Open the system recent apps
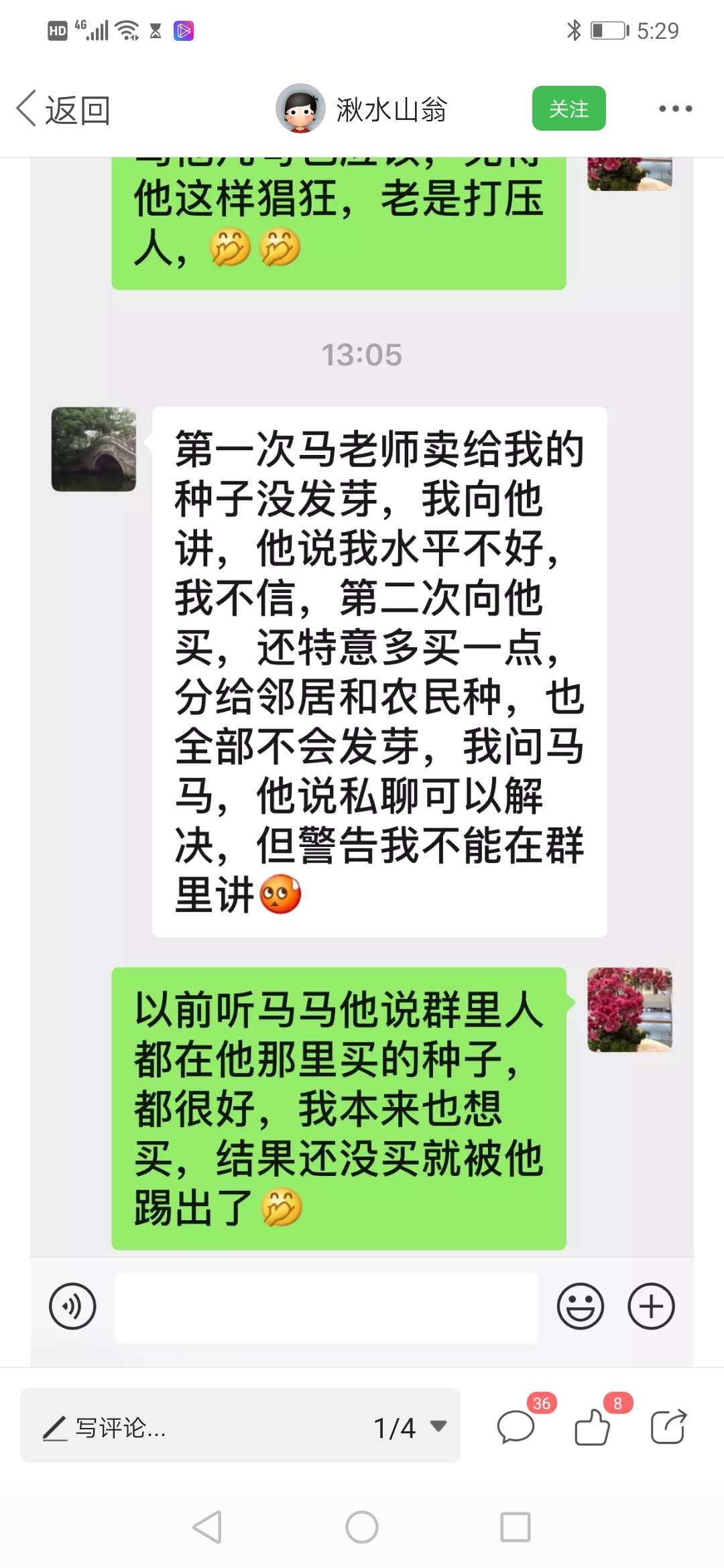724x1568 pixels. [x=516, y=1527]
